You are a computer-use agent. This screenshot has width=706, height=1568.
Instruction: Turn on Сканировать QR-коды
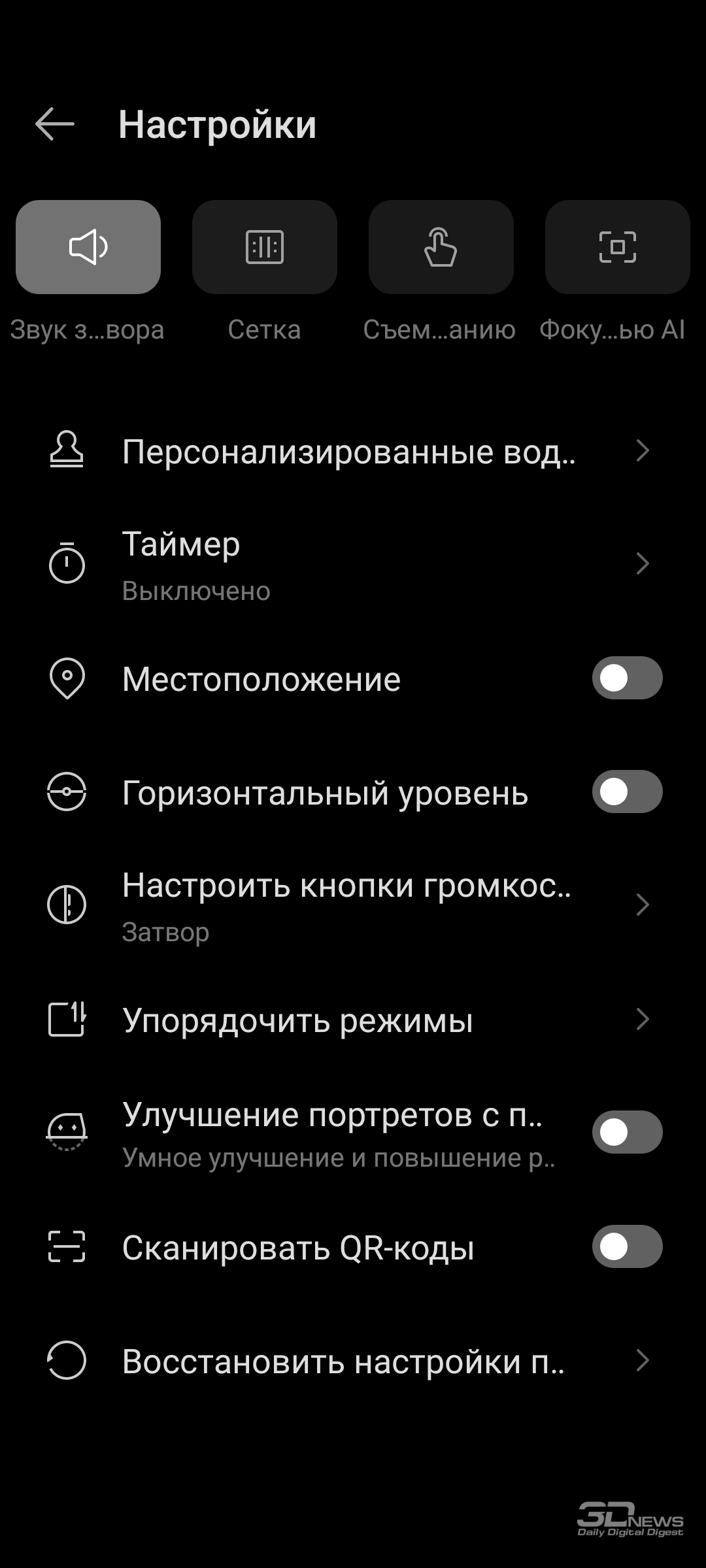point(628,1246)
